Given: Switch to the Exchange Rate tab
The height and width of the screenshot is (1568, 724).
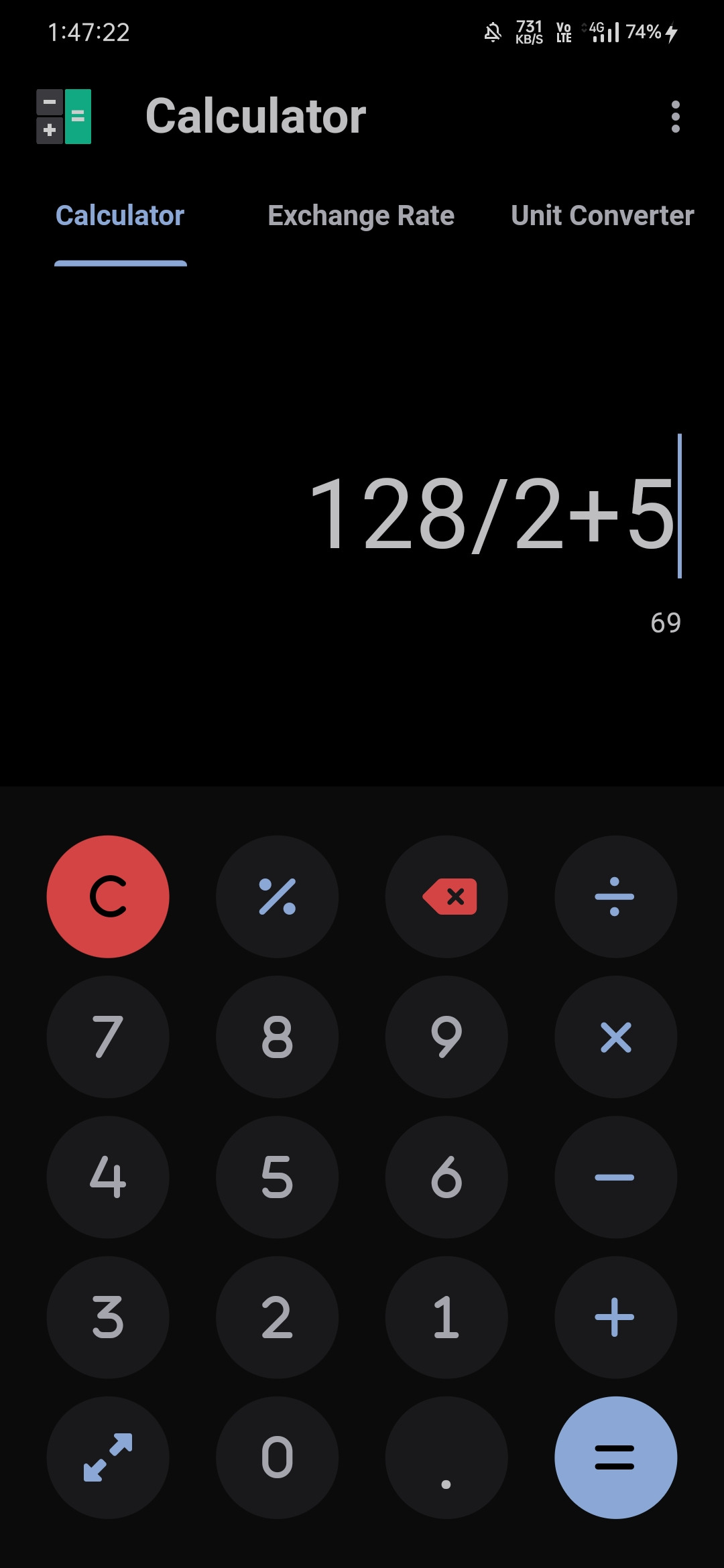Looking at the screenshot, I should coord(361,216).
